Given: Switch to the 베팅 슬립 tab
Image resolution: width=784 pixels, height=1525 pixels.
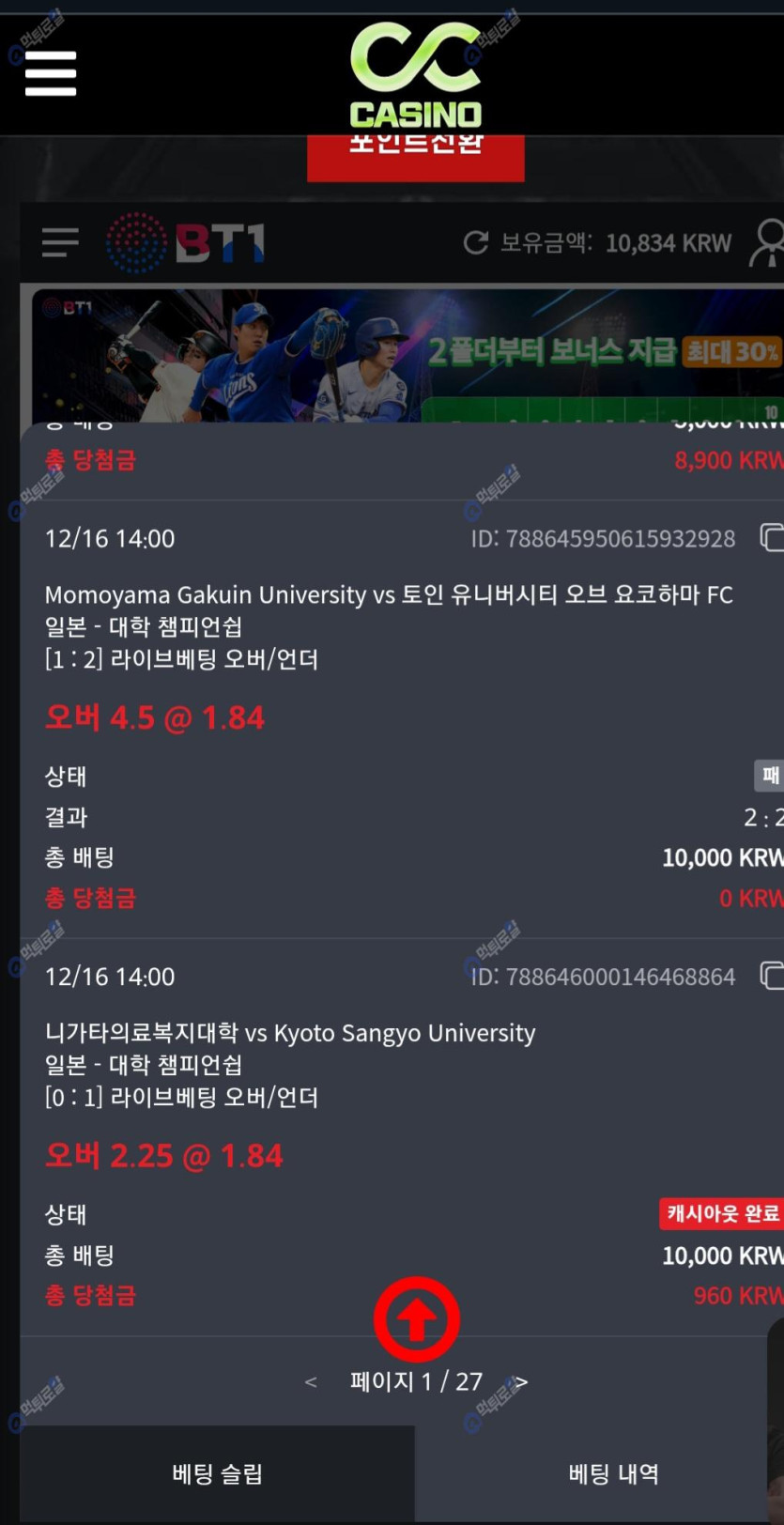Looking at the screenshot, I should [x=217, y=1473].
